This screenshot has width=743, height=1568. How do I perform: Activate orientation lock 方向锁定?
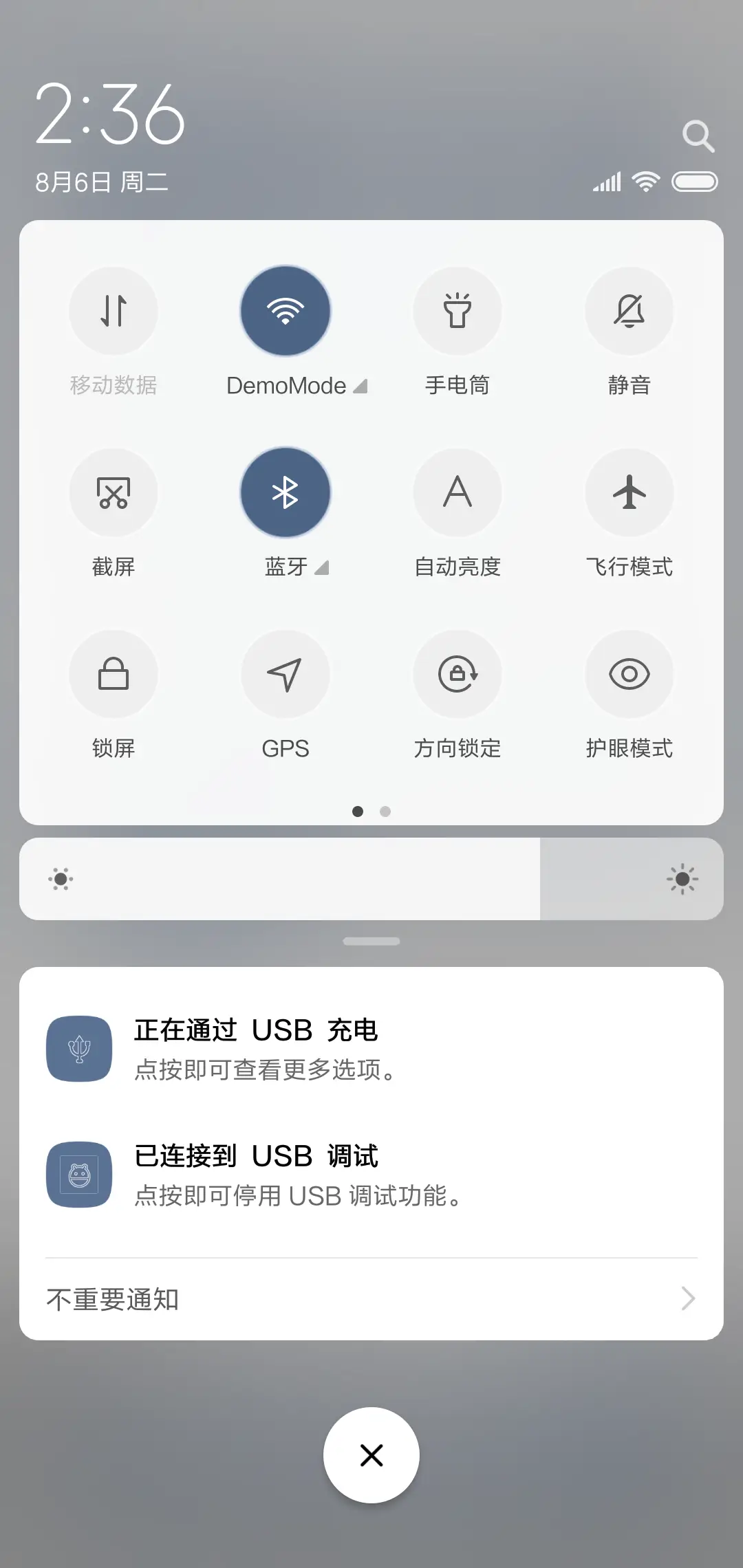[457, 674]
